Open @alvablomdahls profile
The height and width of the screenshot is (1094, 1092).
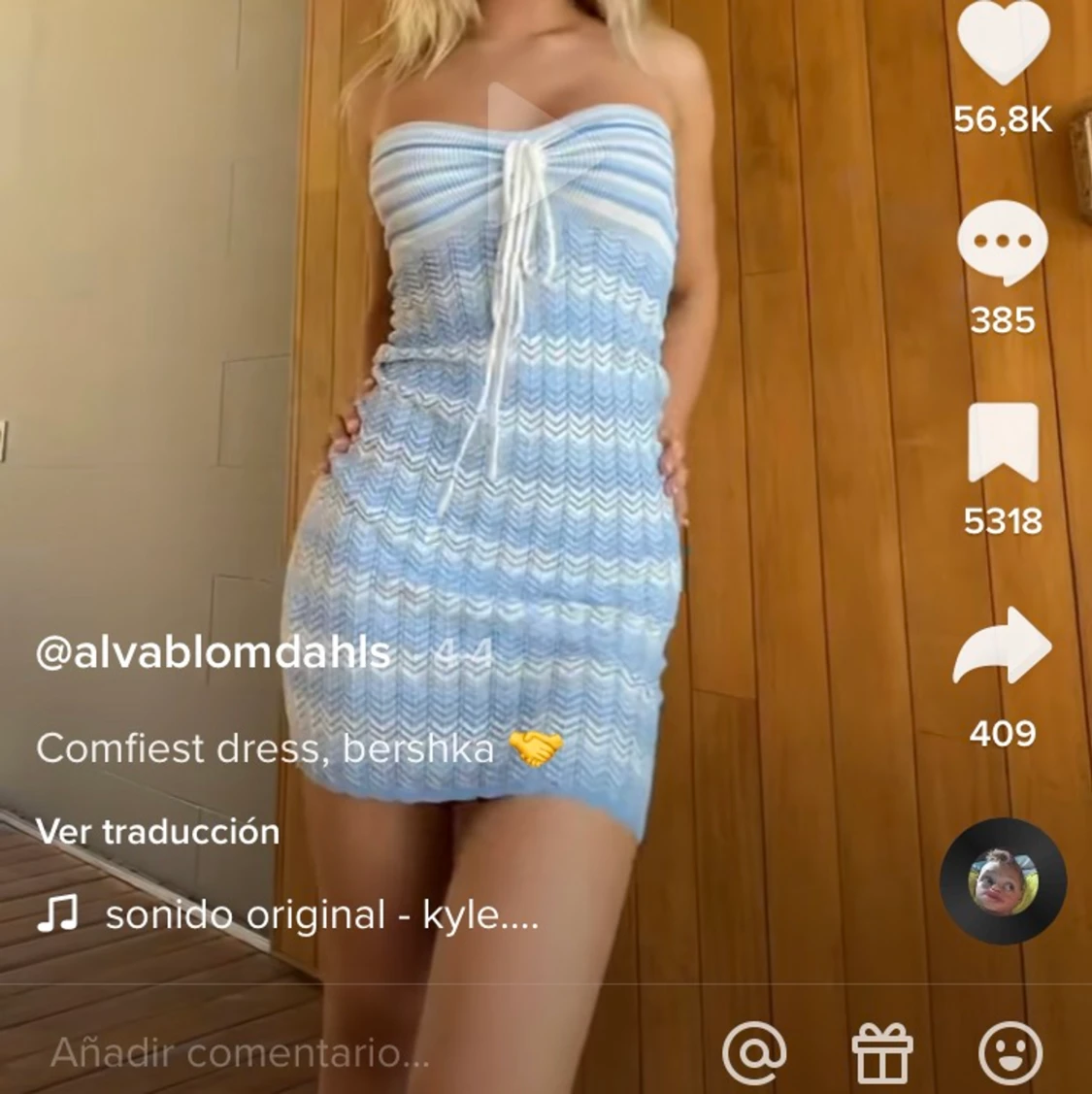pyautogui.click(x=214, y=653)
